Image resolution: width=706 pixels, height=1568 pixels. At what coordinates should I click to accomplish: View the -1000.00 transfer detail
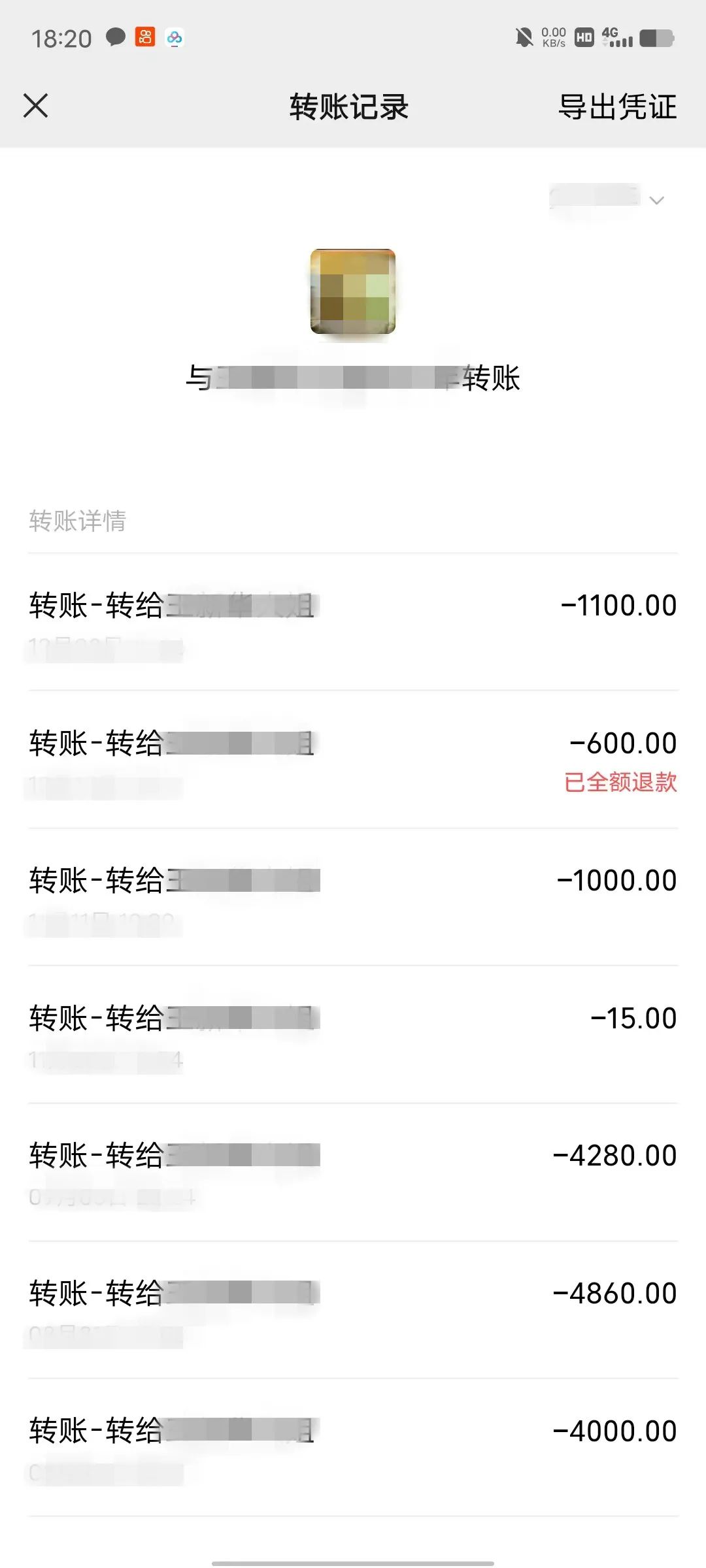click(353, 897)
